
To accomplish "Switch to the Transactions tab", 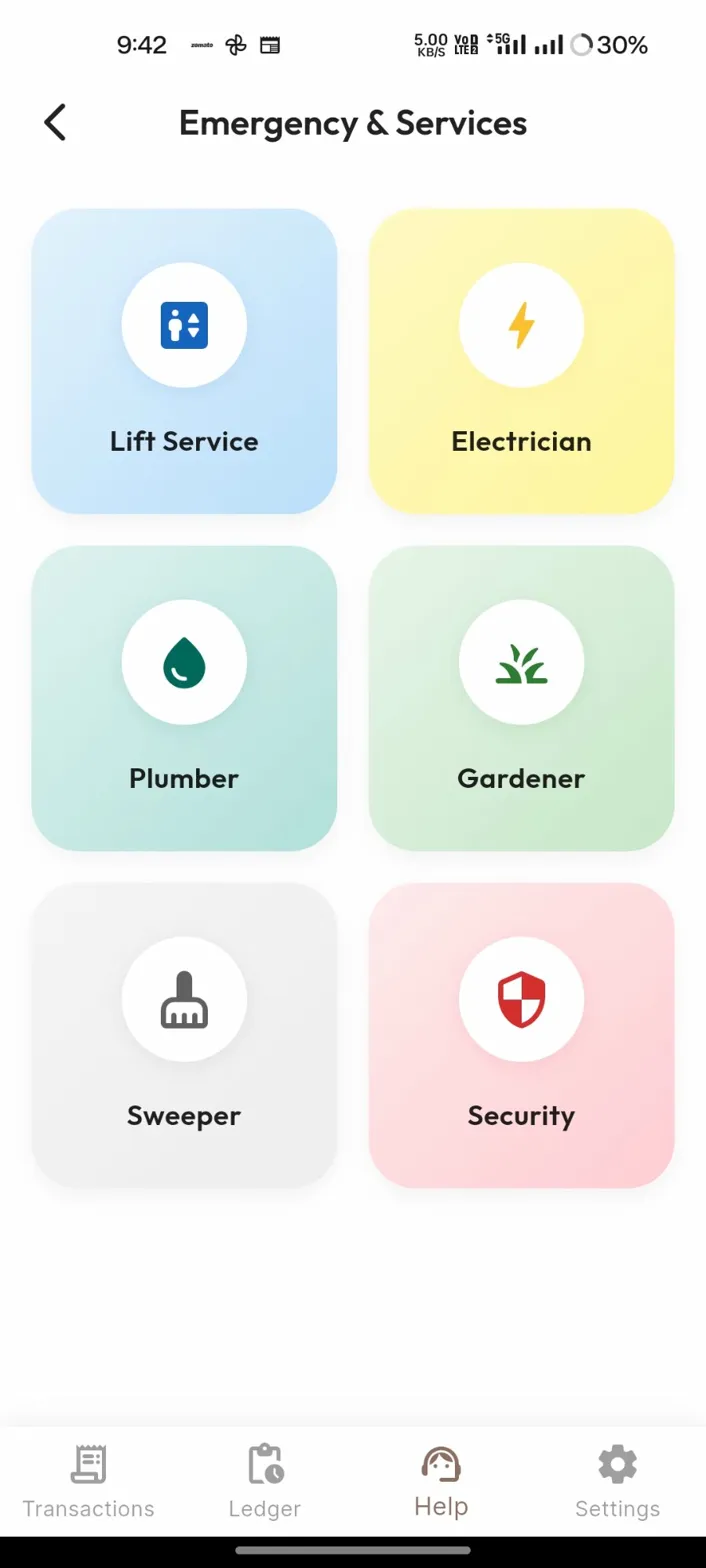I will (x=88, y=1481).
